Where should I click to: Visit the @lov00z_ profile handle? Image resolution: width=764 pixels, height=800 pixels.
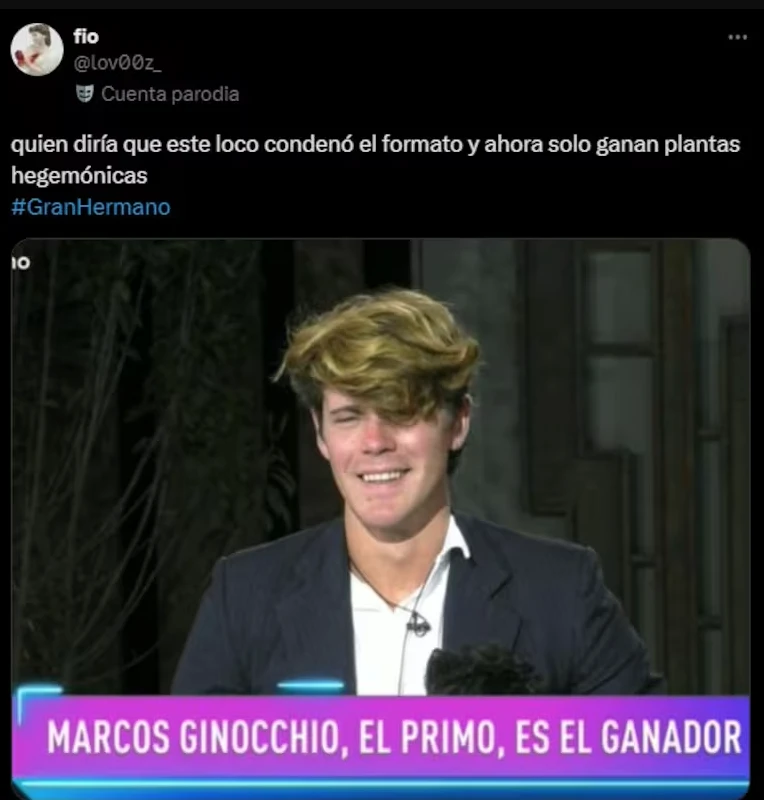coord(117,63)
